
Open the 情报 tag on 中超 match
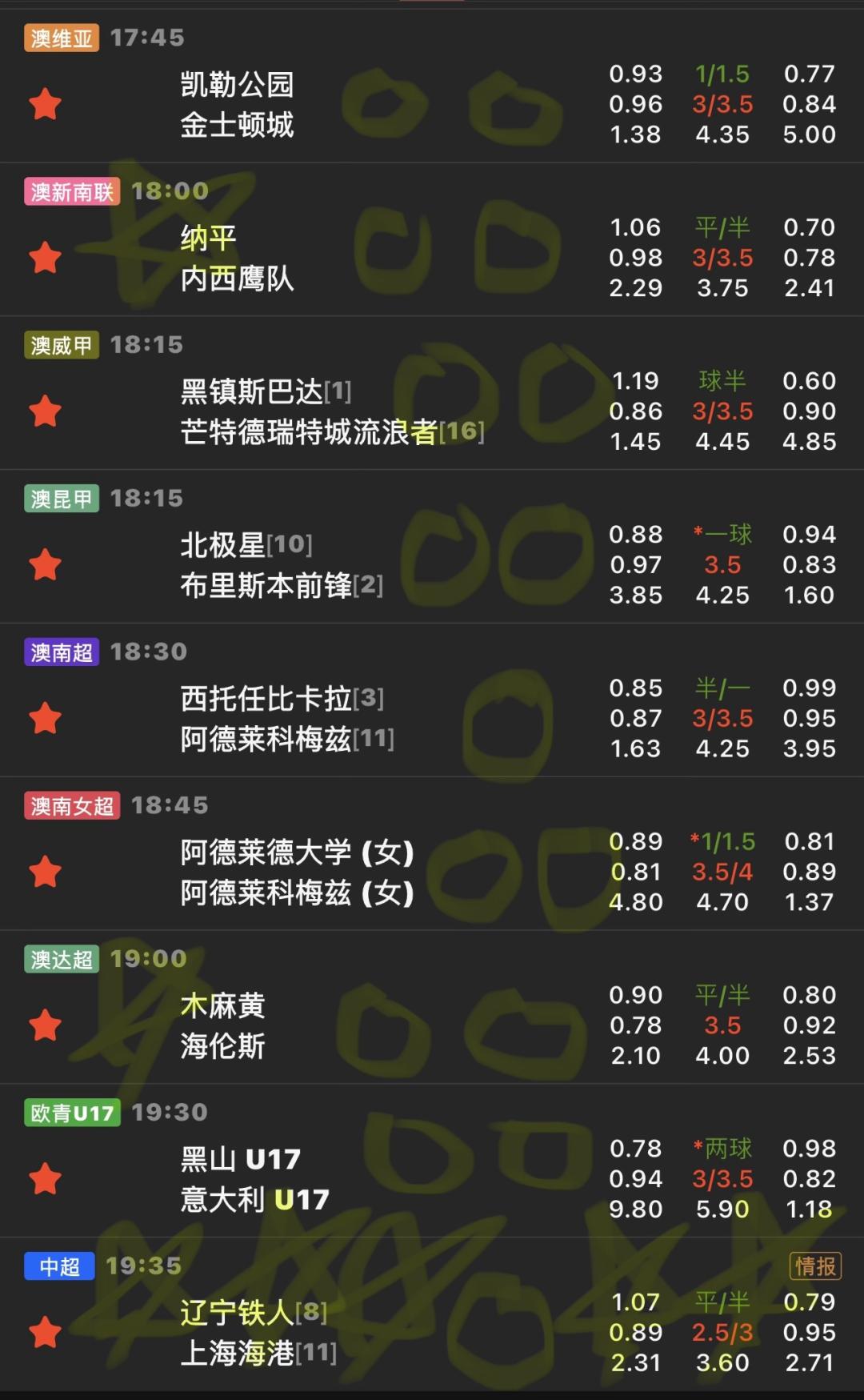coord(815,1266)
